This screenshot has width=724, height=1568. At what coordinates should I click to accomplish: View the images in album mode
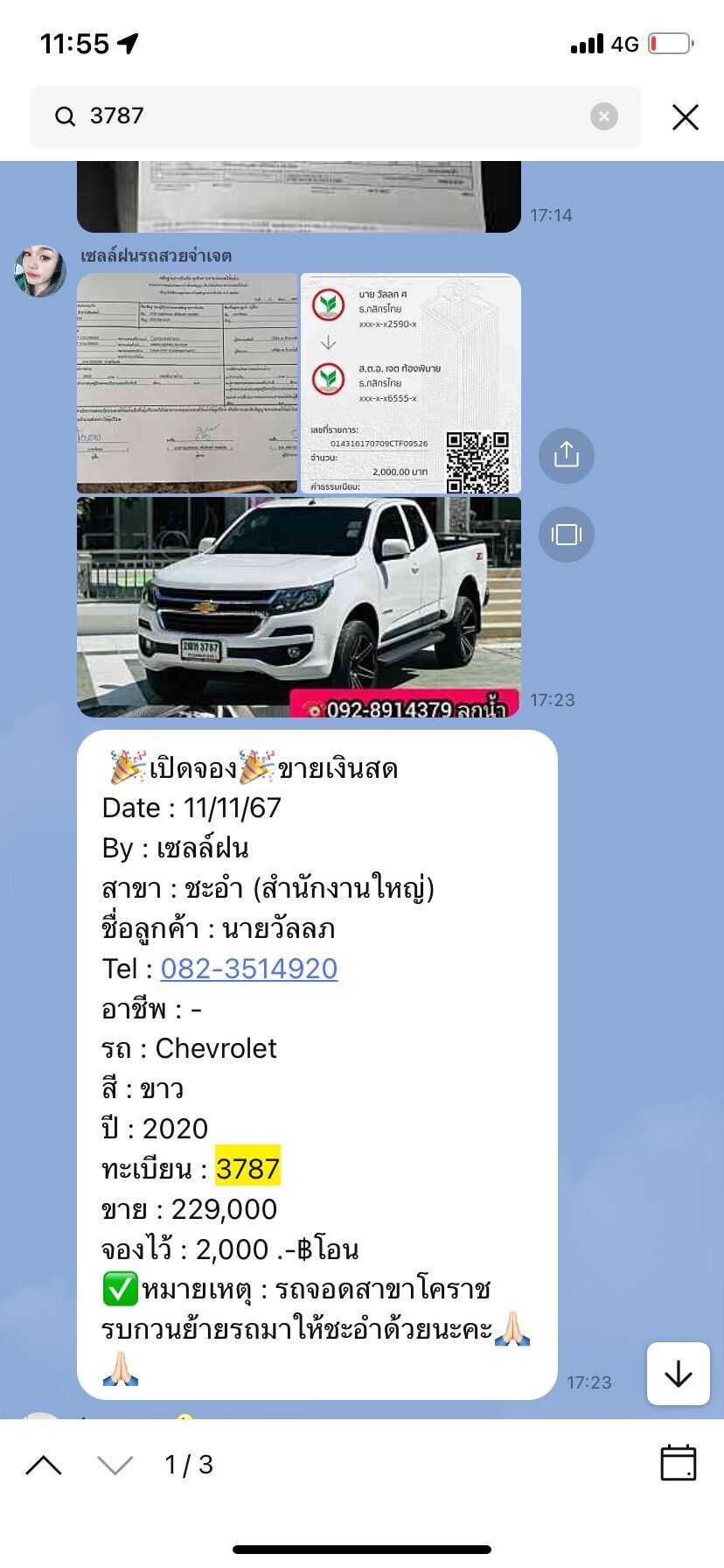pos(567,534)
